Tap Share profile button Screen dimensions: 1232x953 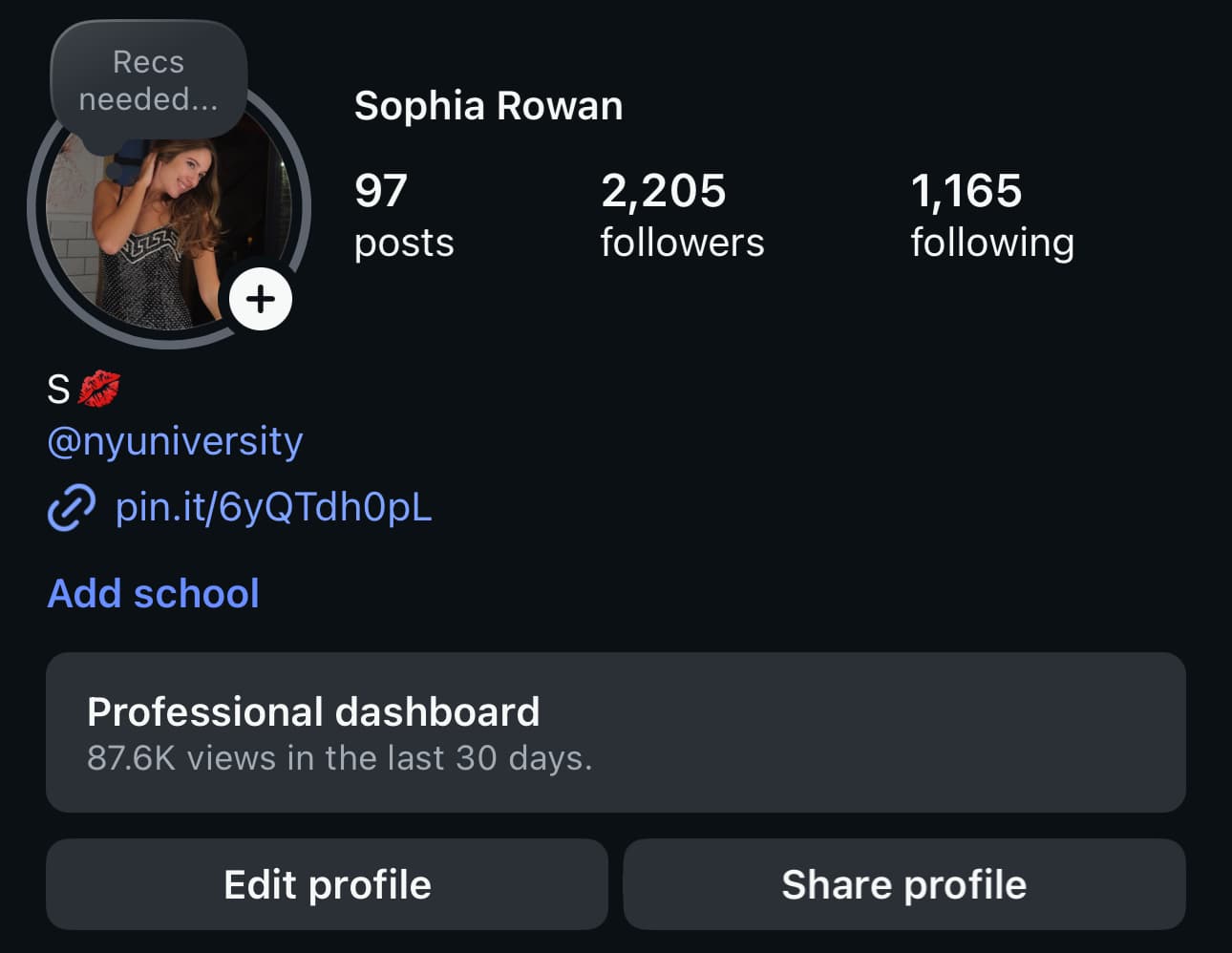(903, 884)
